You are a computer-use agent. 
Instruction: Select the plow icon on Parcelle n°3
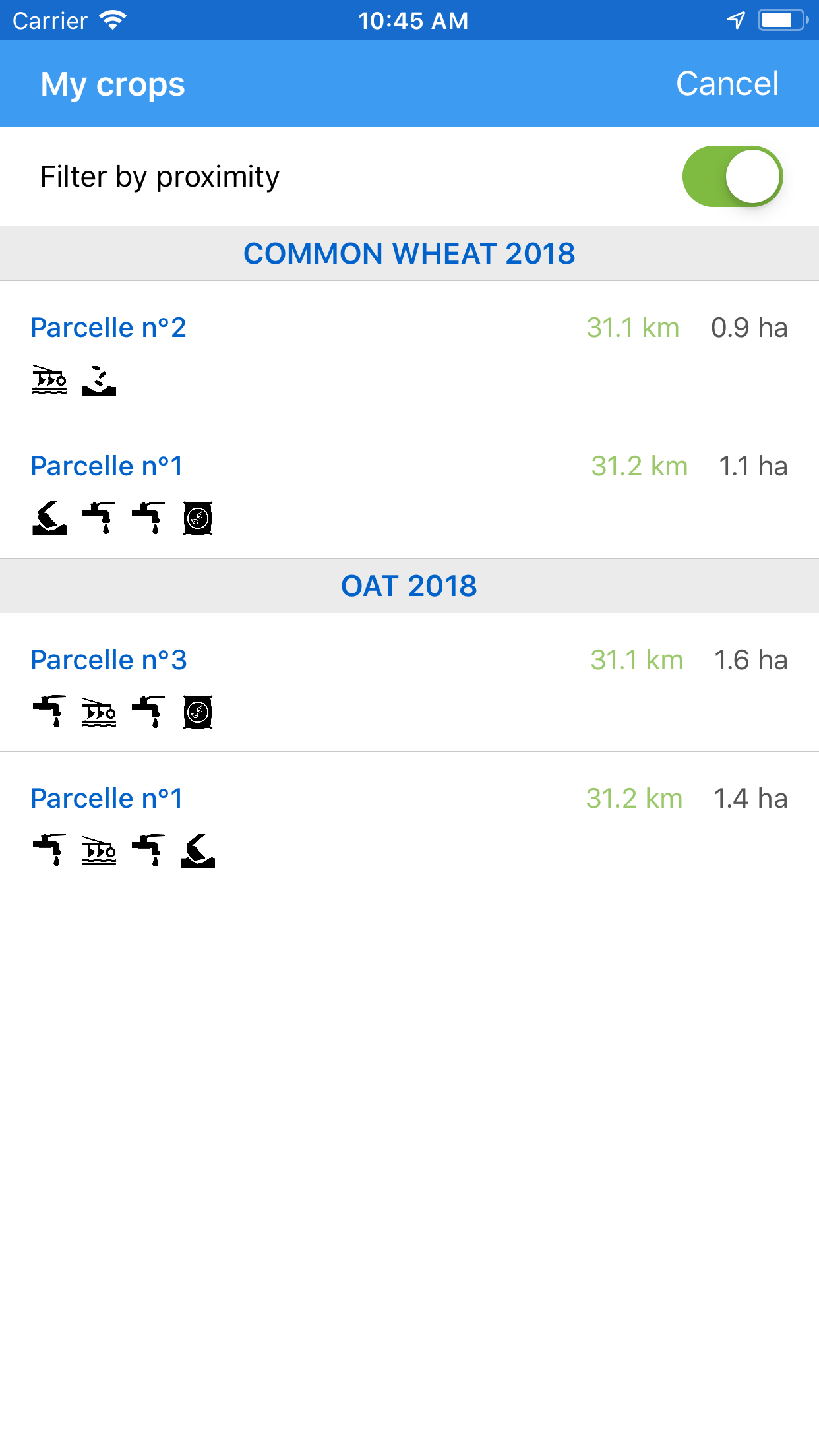click(98, 712)
